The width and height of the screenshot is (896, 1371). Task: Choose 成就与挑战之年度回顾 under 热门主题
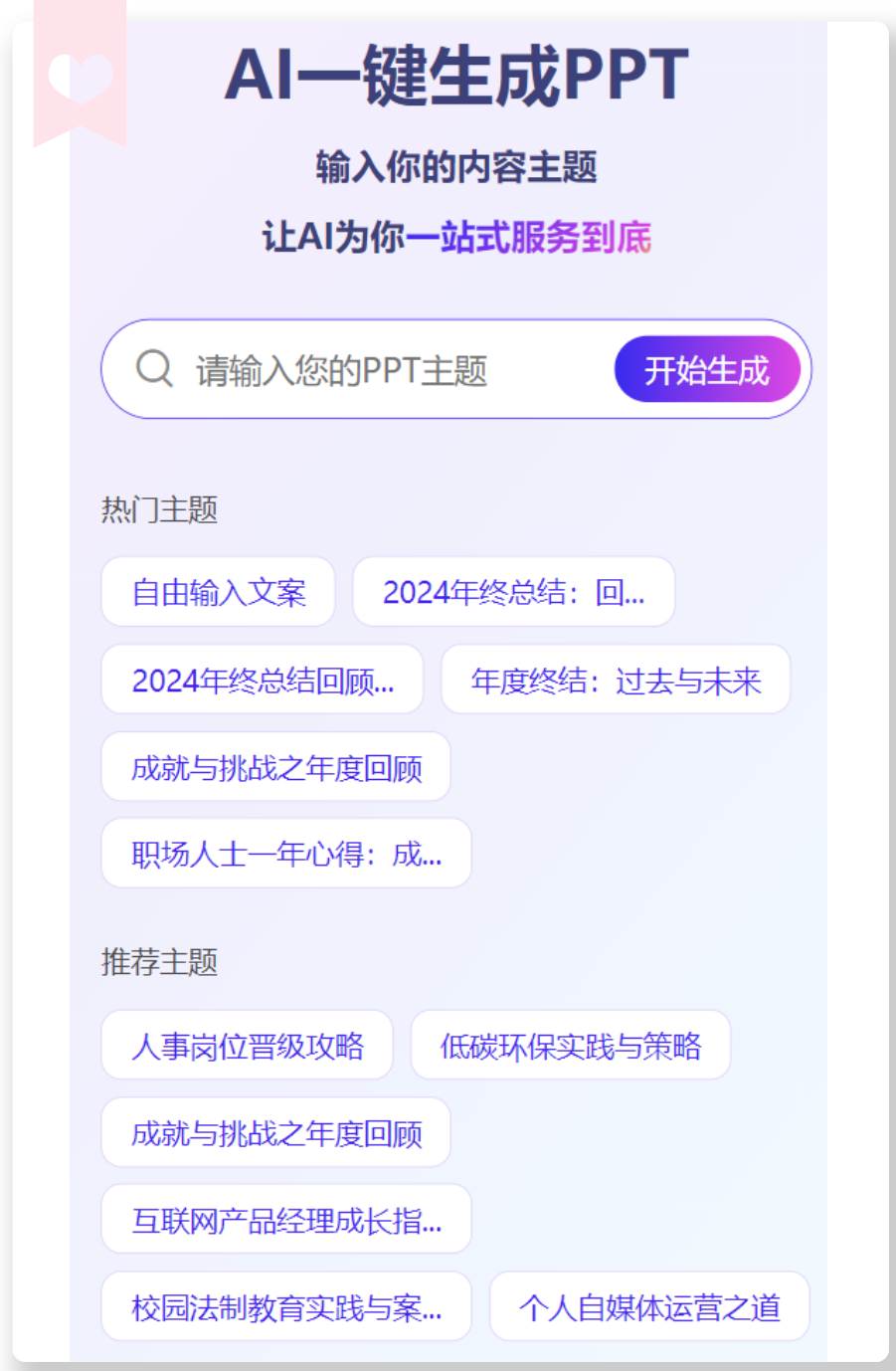pyautogui.click(x=275, y=768)
